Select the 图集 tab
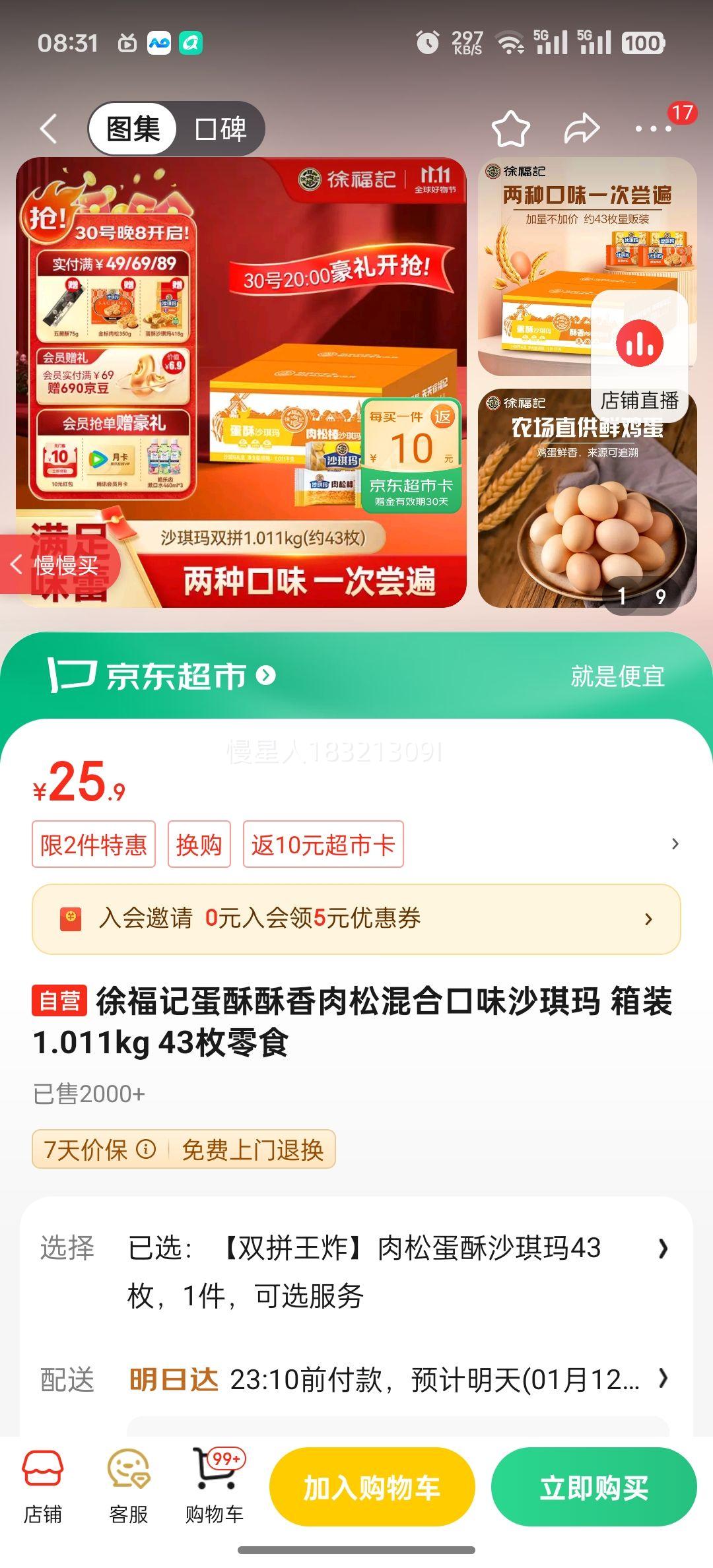713x1568 pixels. [134, 129]
